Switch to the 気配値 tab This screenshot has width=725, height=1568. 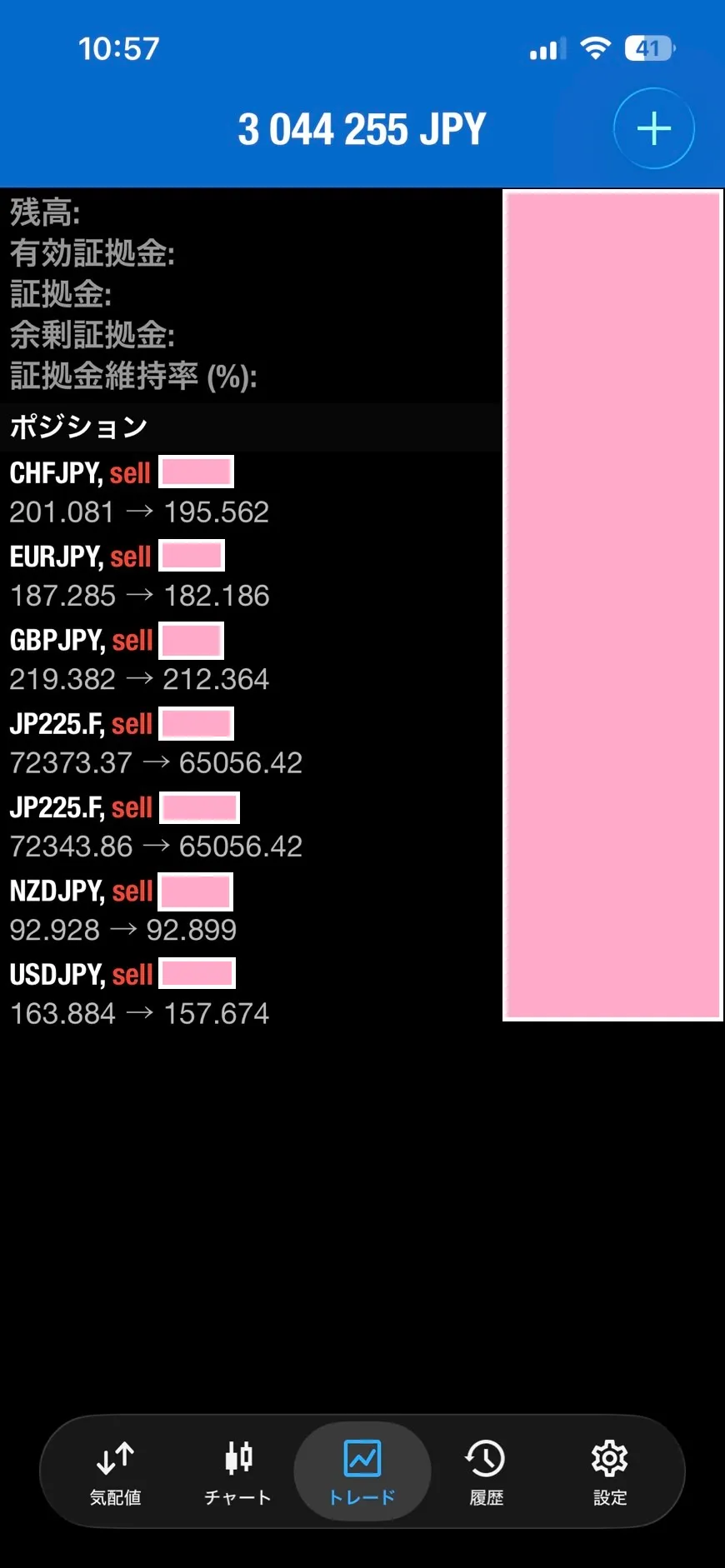tap(115, 1472)
